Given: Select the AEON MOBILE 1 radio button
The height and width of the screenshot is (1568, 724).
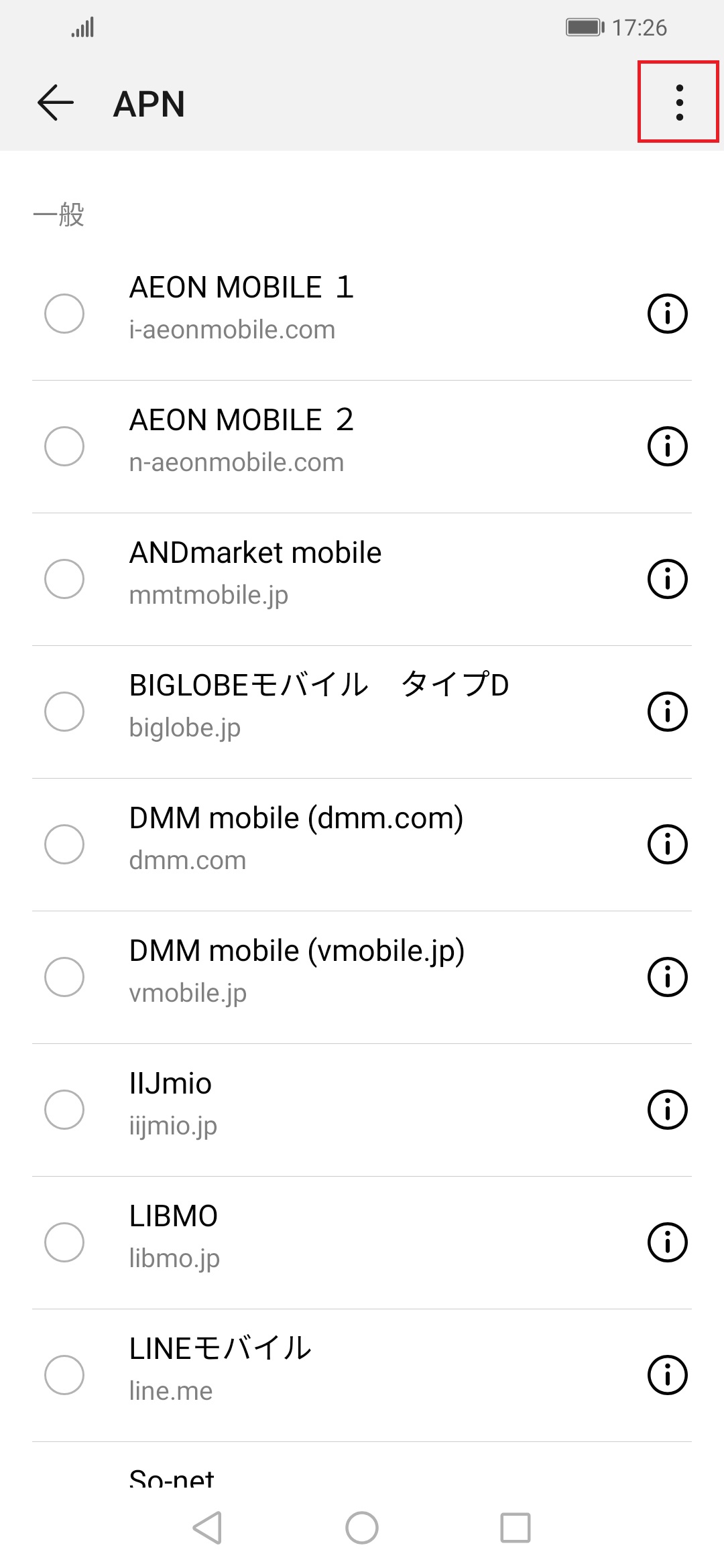Looking at the screenshot, I should 64,312.
